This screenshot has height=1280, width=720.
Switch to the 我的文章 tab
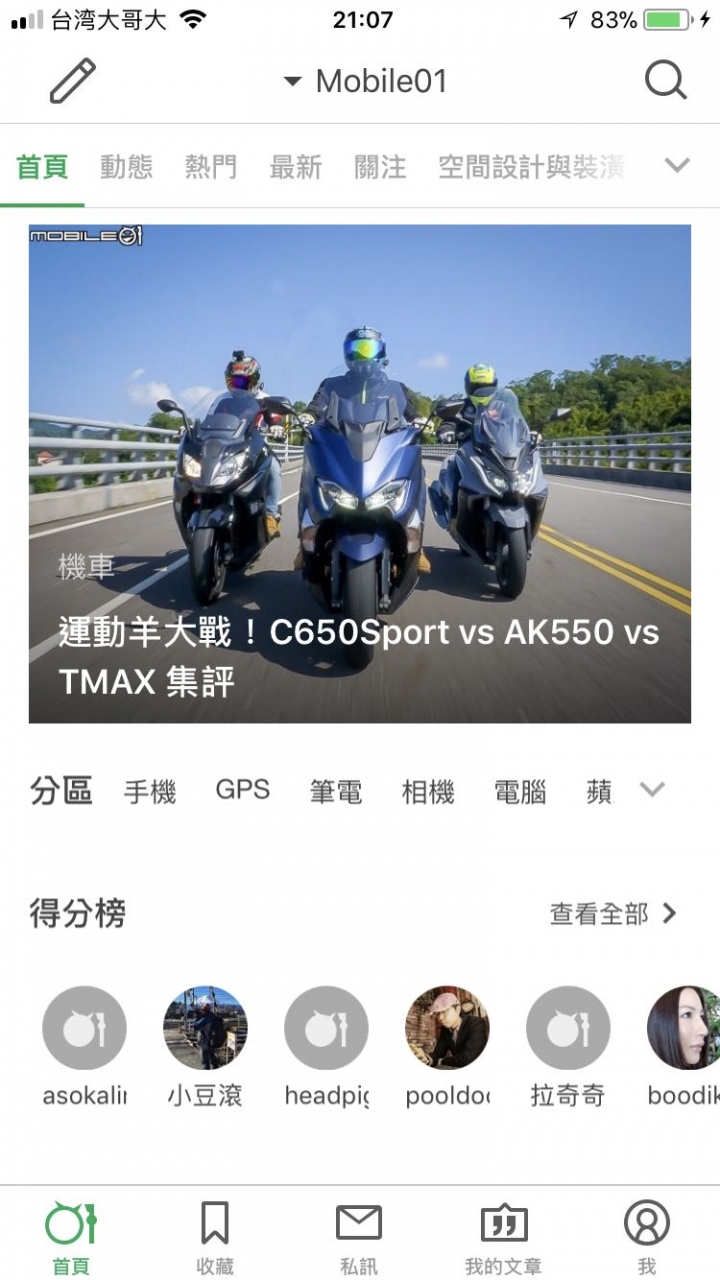(x=504, y=1236)
